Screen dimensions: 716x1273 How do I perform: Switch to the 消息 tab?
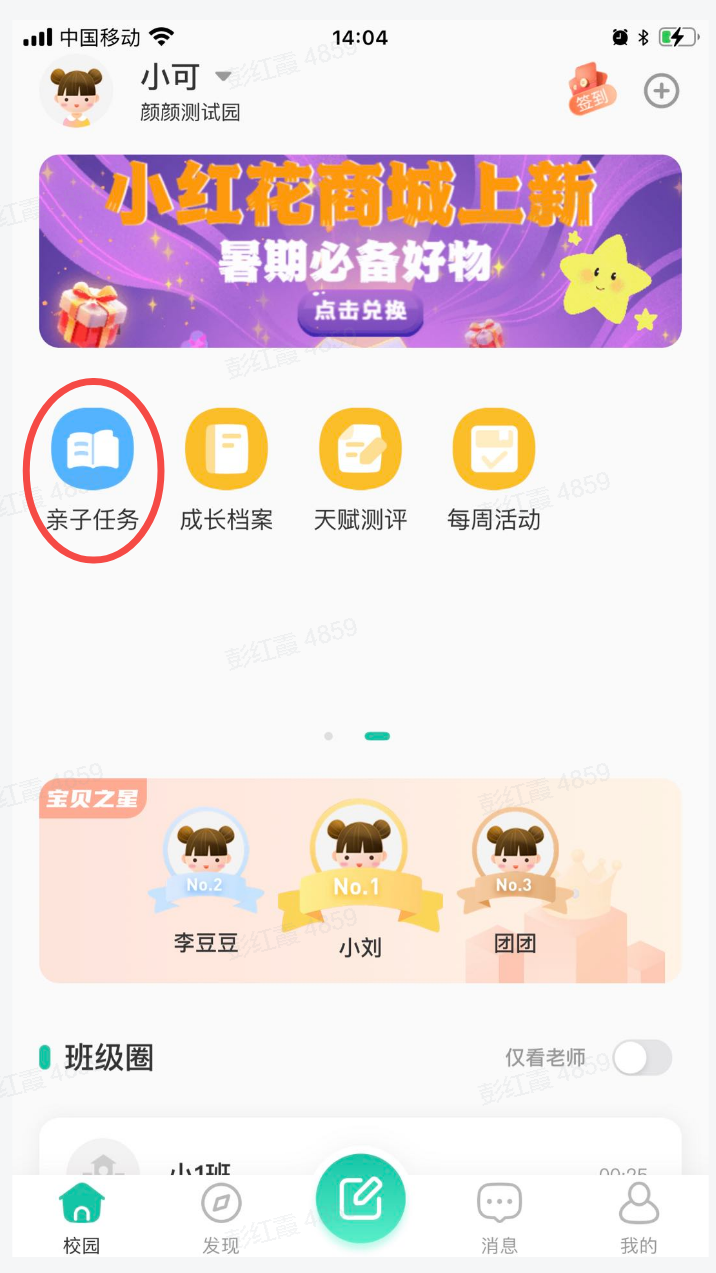click(x=499, y=1217)
